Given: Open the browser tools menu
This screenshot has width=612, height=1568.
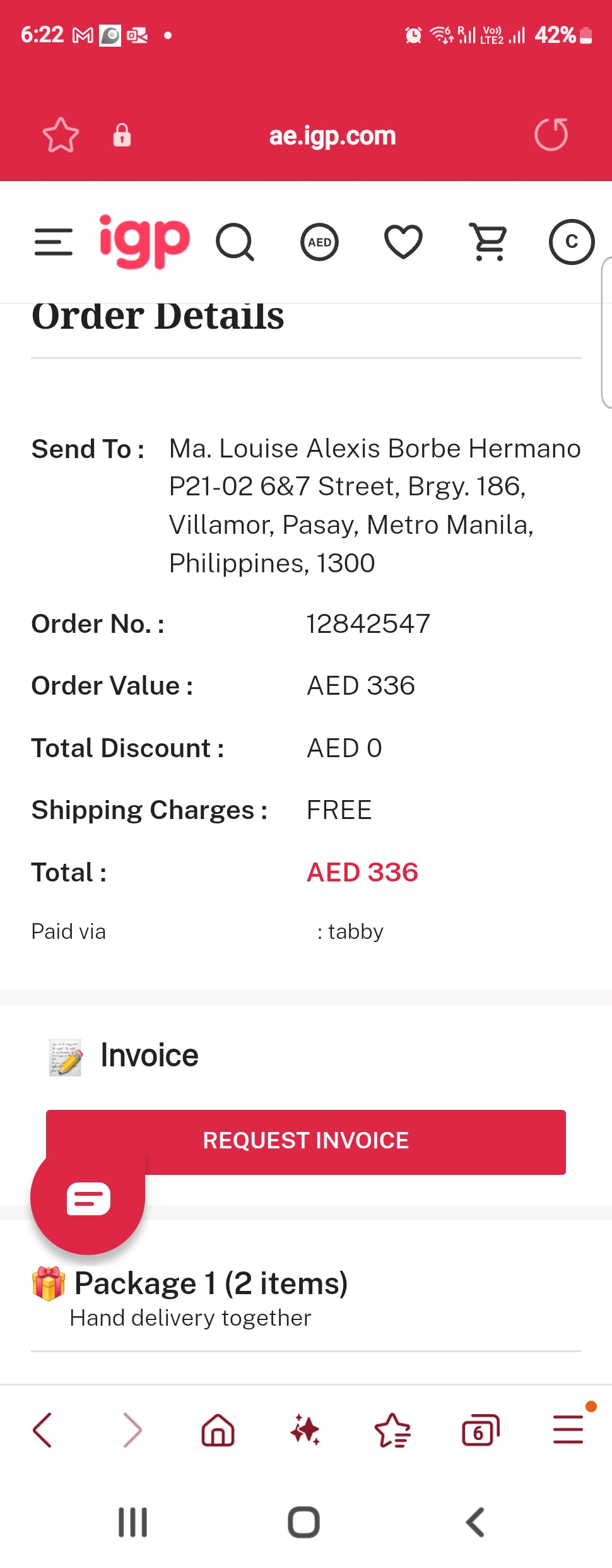Looking at the screenshot, I should (x=568, y=1430).
